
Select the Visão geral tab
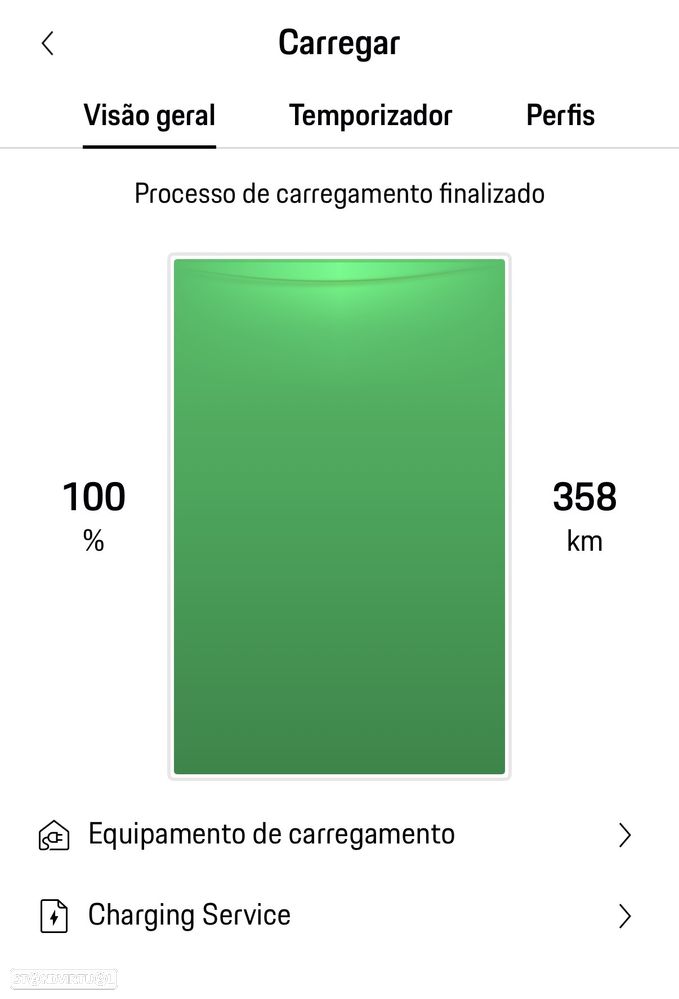149,116
